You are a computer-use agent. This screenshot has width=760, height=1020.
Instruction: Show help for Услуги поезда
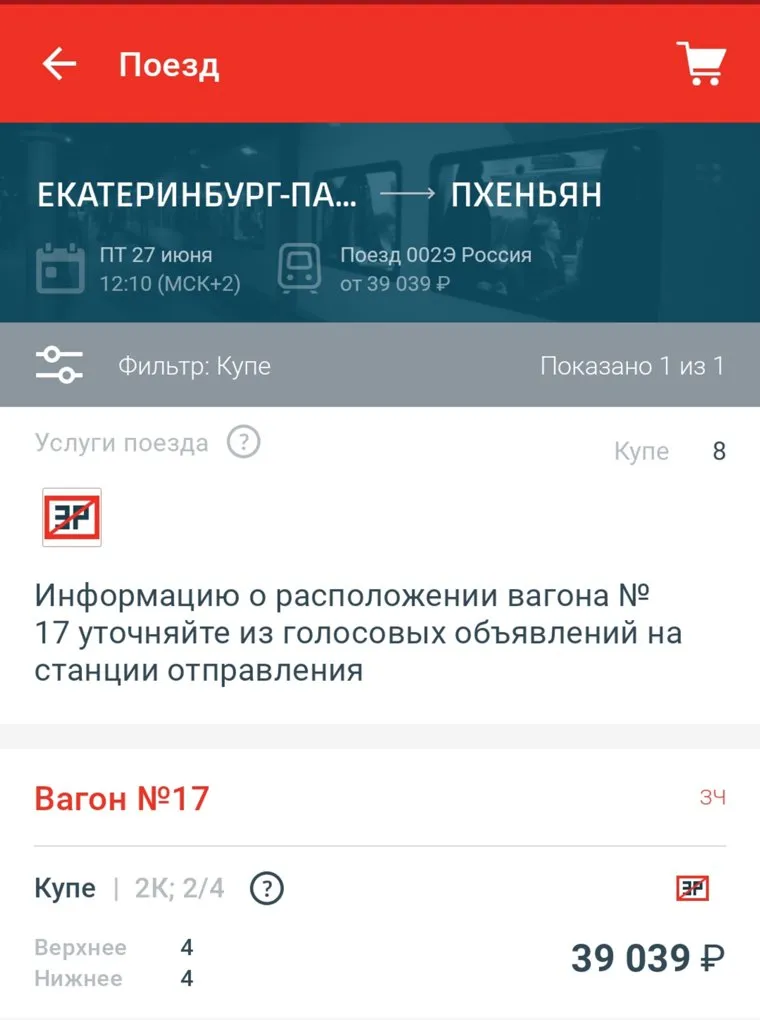(x=243, y=442)
